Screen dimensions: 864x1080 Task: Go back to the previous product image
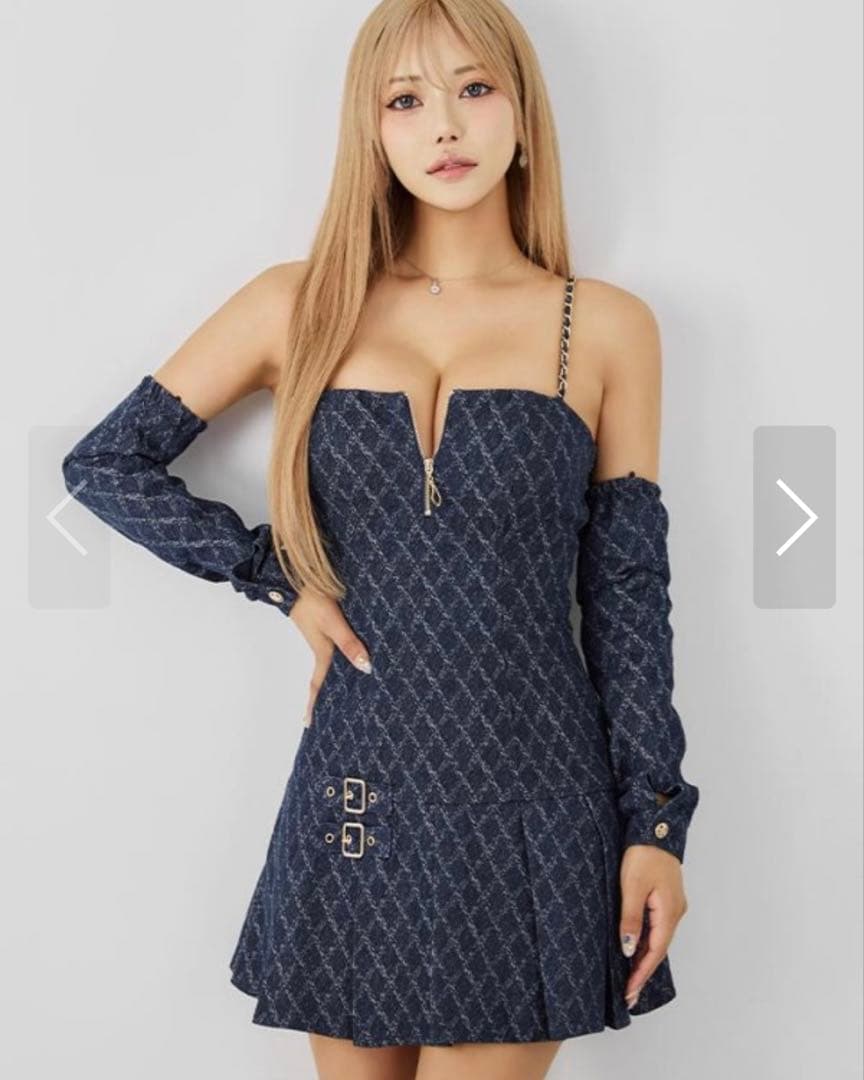(x=68, y=517)
